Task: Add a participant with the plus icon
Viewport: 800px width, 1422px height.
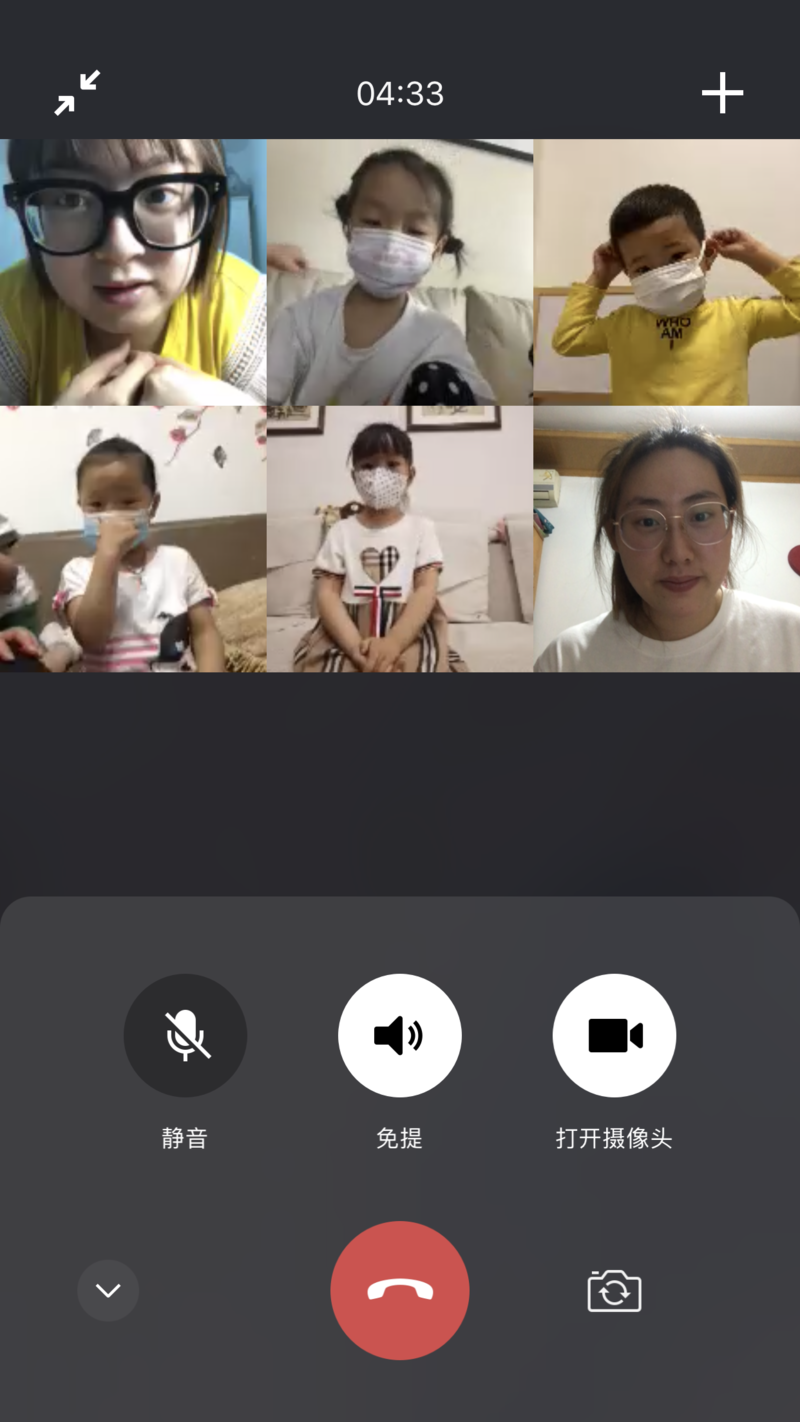Action: [x=722, y=93]
